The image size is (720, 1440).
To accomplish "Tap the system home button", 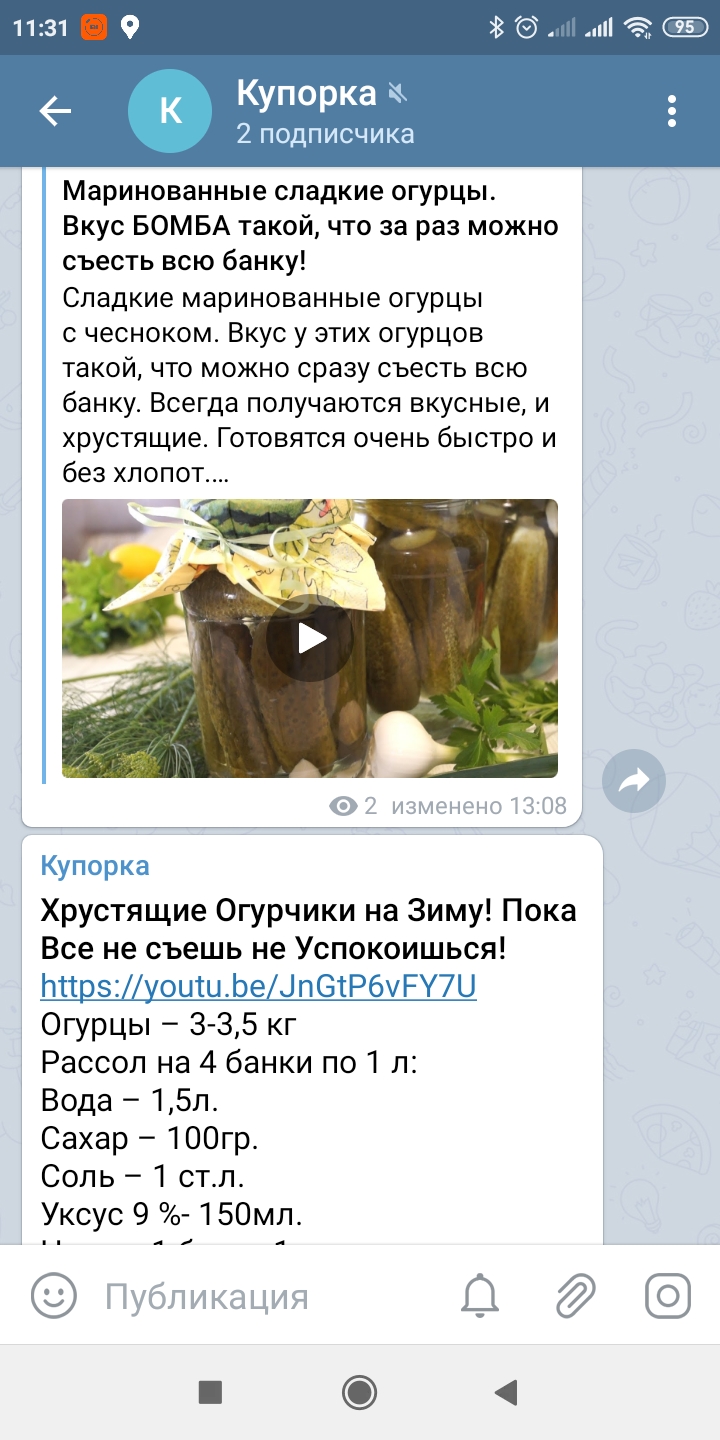I will click(359, 1392).
